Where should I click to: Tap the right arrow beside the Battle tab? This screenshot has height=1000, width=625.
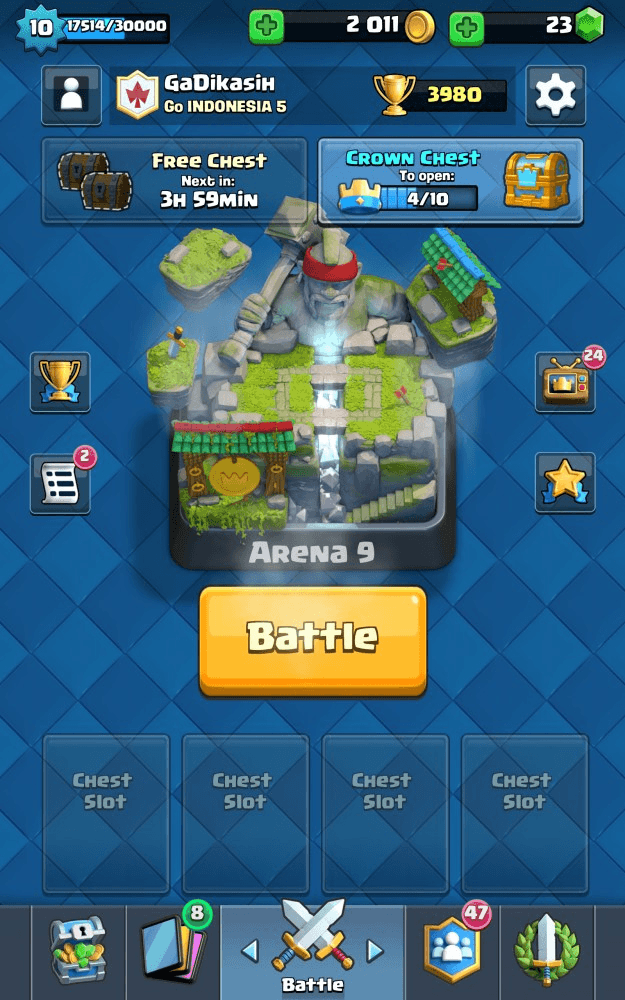coord(376,949)
